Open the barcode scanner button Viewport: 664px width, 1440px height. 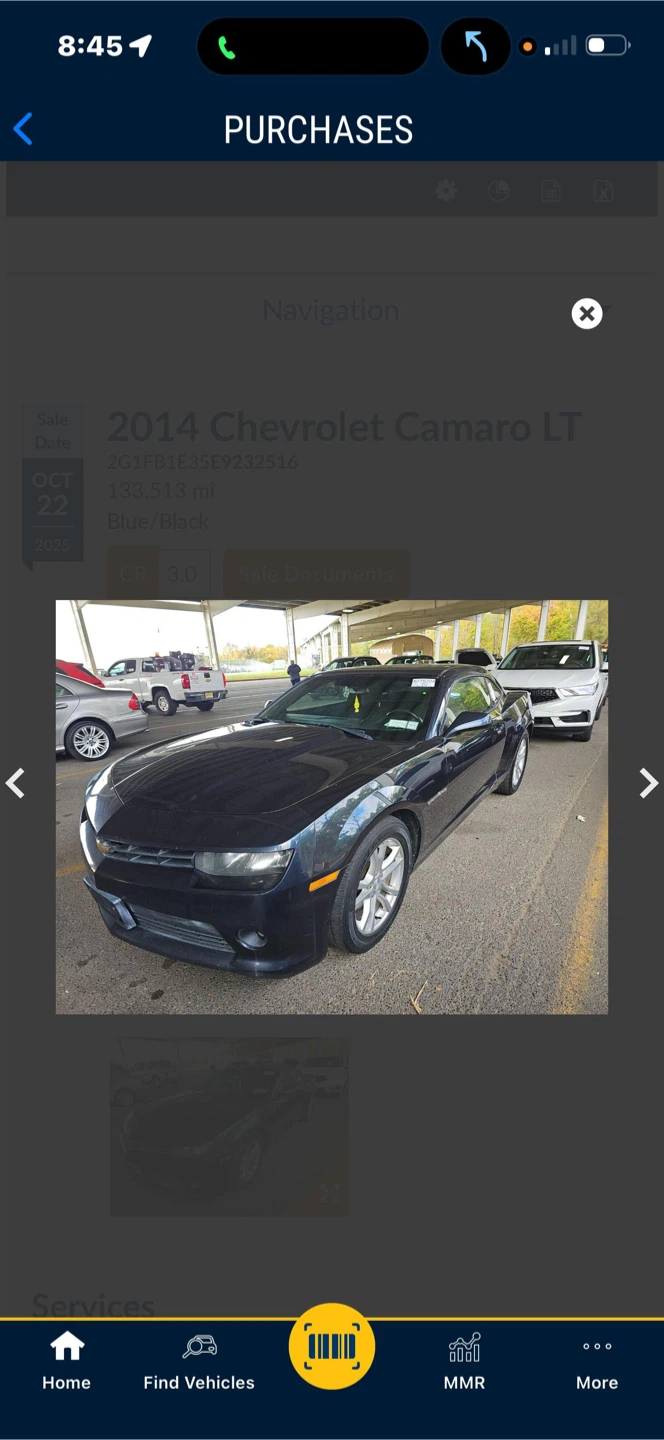(x=332, y=1346)
